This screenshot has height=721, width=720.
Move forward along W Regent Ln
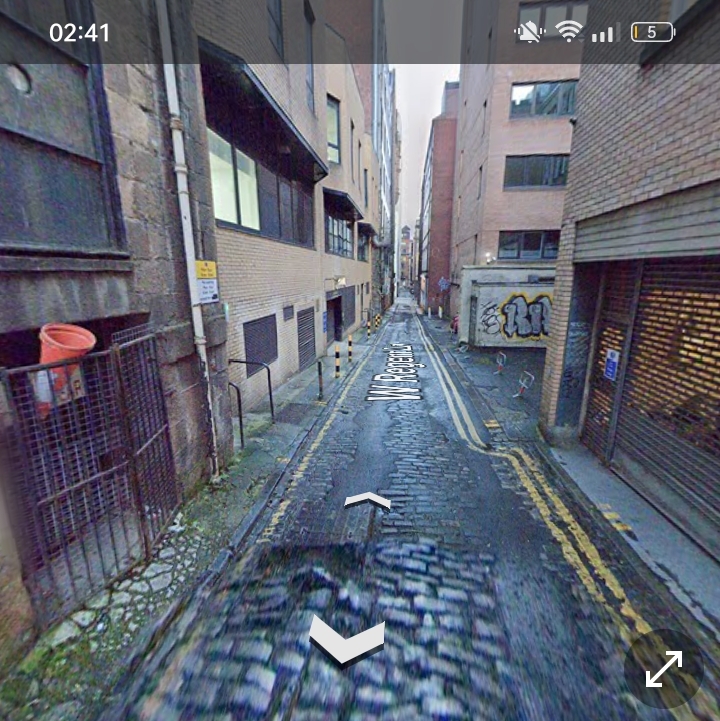367,500
